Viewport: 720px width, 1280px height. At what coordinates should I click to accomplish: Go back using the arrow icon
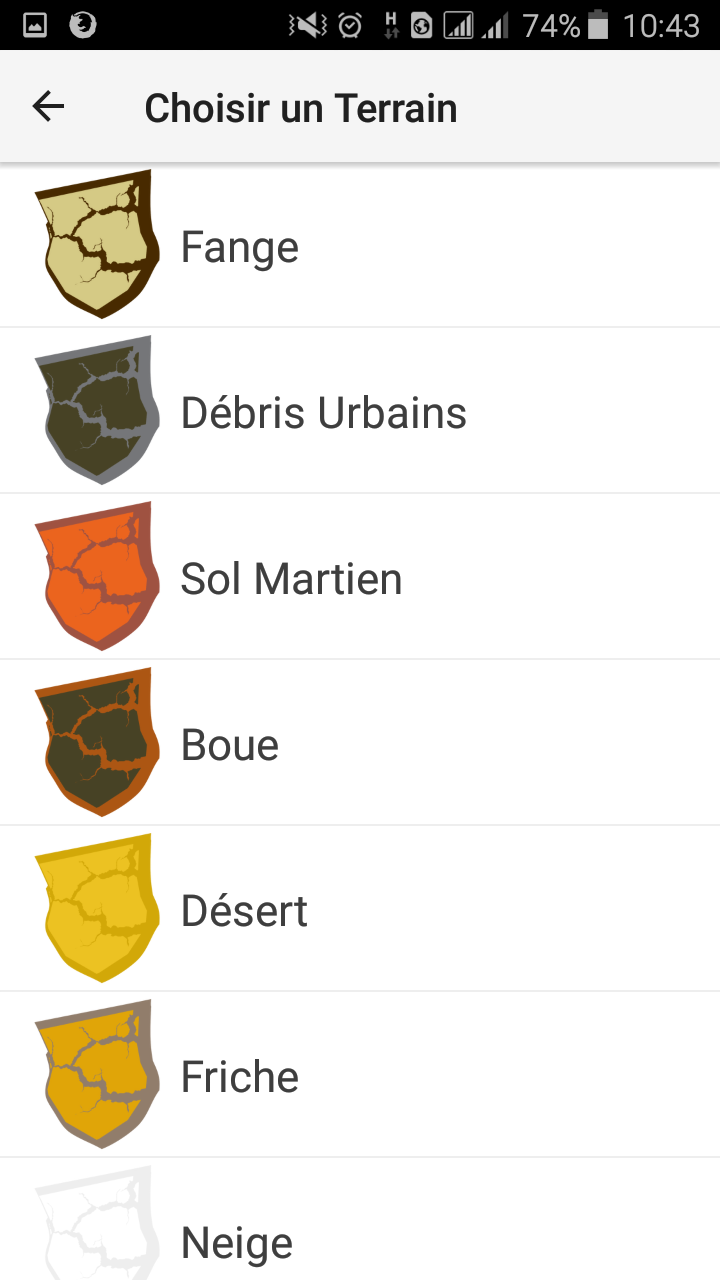point(48,107)
